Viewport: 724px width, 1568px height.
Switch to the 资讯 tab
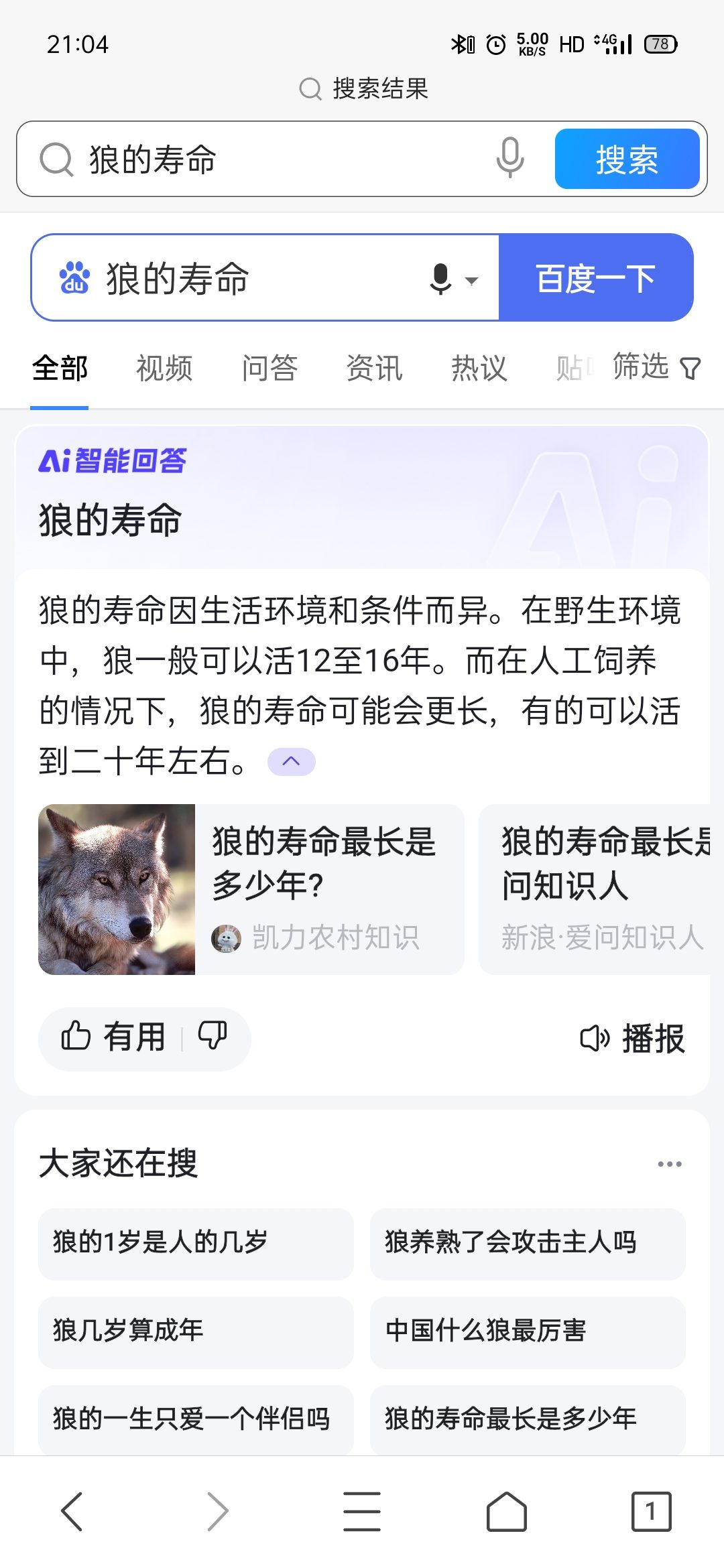(x=374, y=368)
